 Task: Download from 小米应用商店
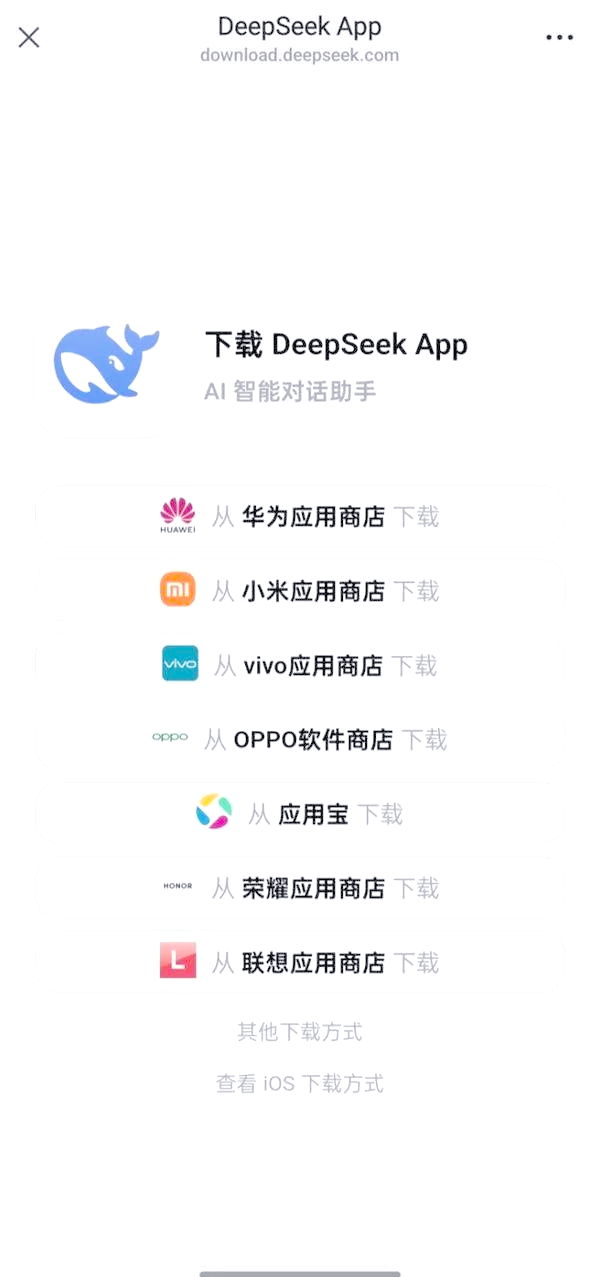(x=300, y=591)
